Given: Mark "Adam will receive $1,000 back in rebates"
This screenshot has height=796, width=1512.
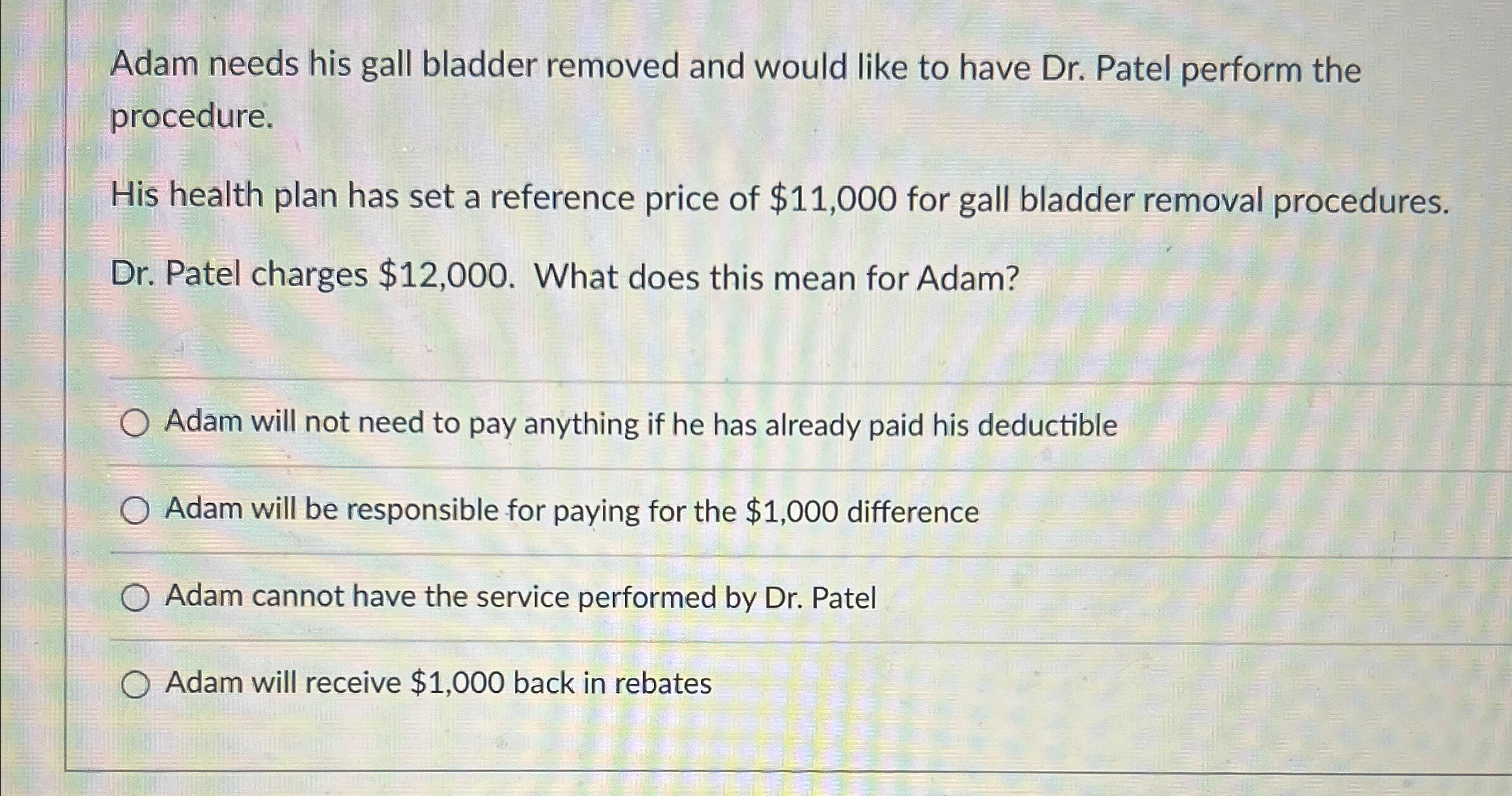Looking at the screenshot, I should coord(135,684).
